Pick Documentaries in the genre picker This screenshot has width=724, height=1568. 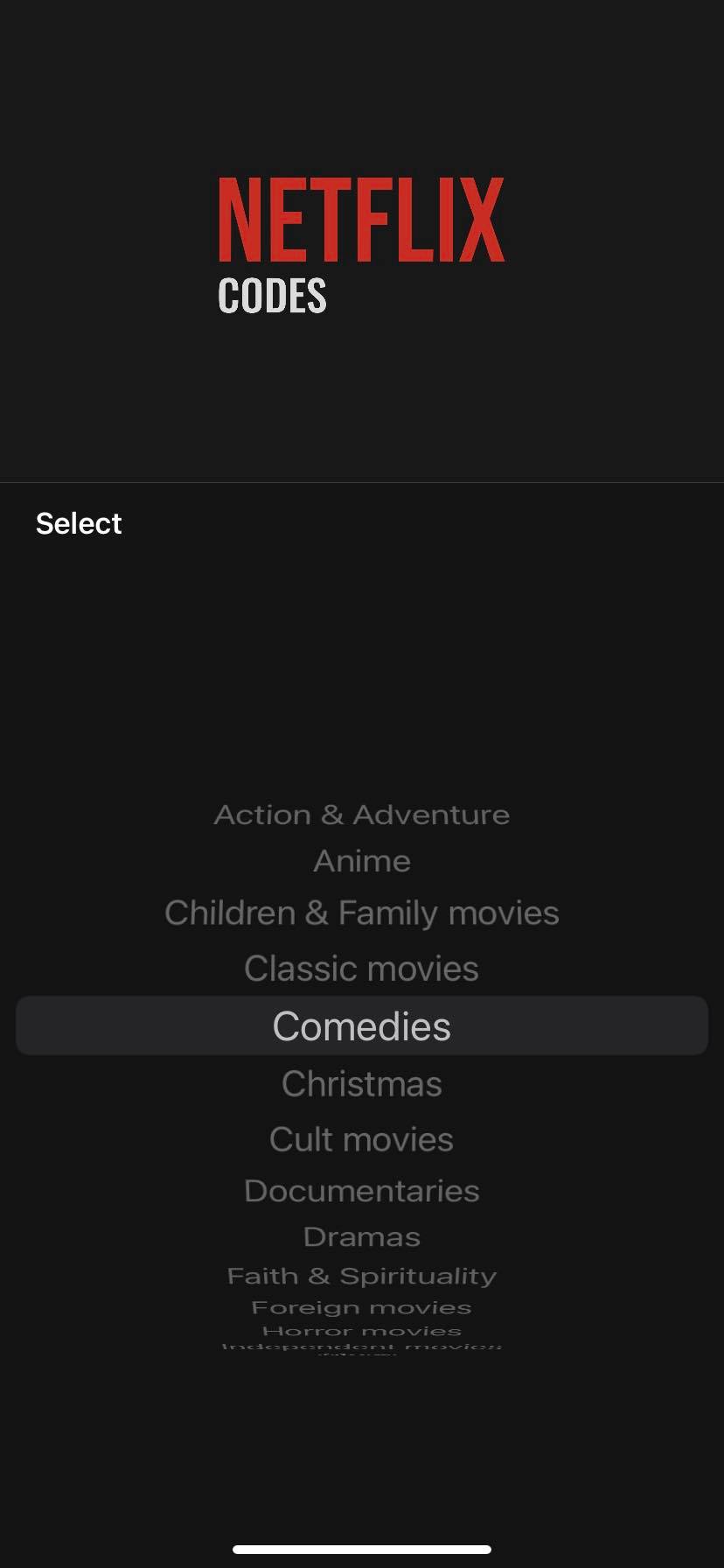[x=361, y=1191]
